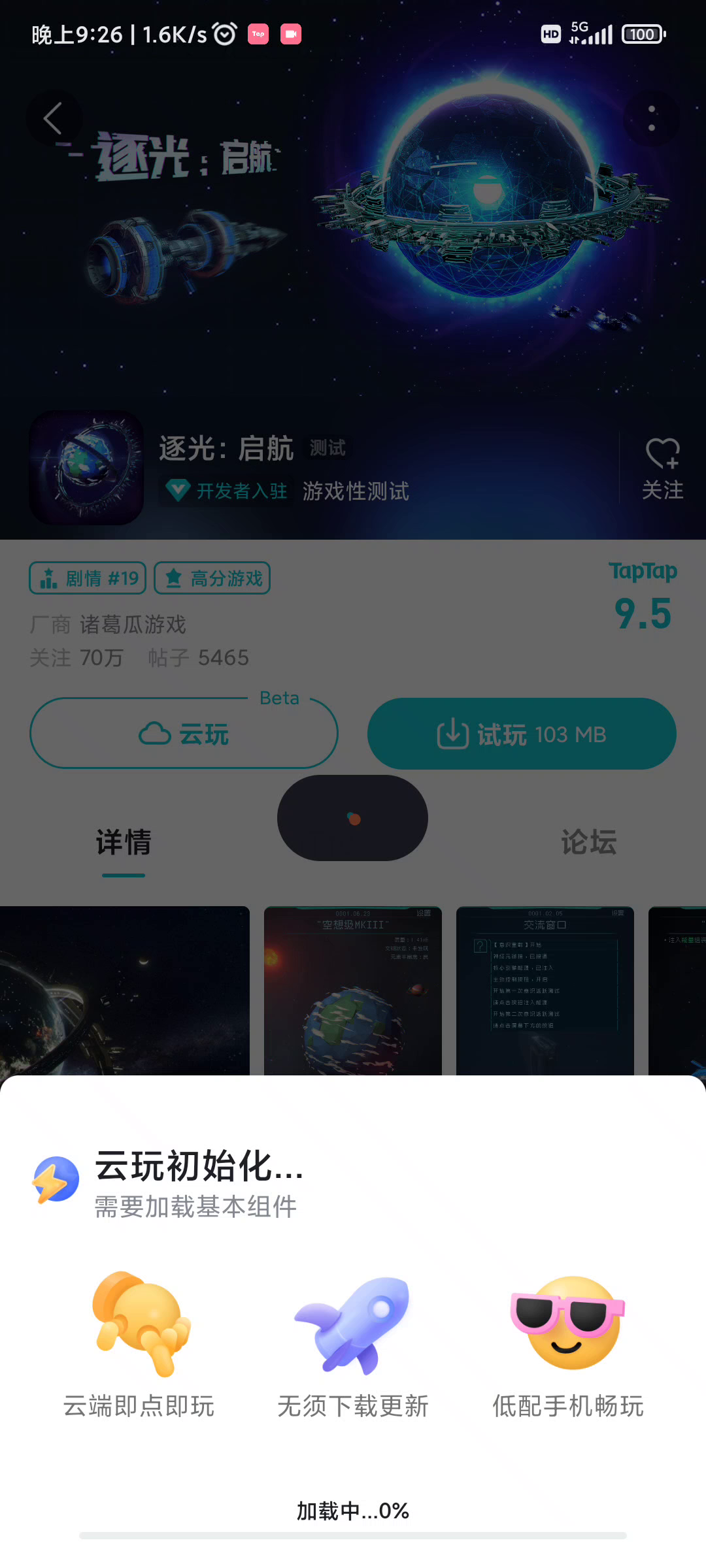Start cloud play with the 云玩 button

coord(184,734)
